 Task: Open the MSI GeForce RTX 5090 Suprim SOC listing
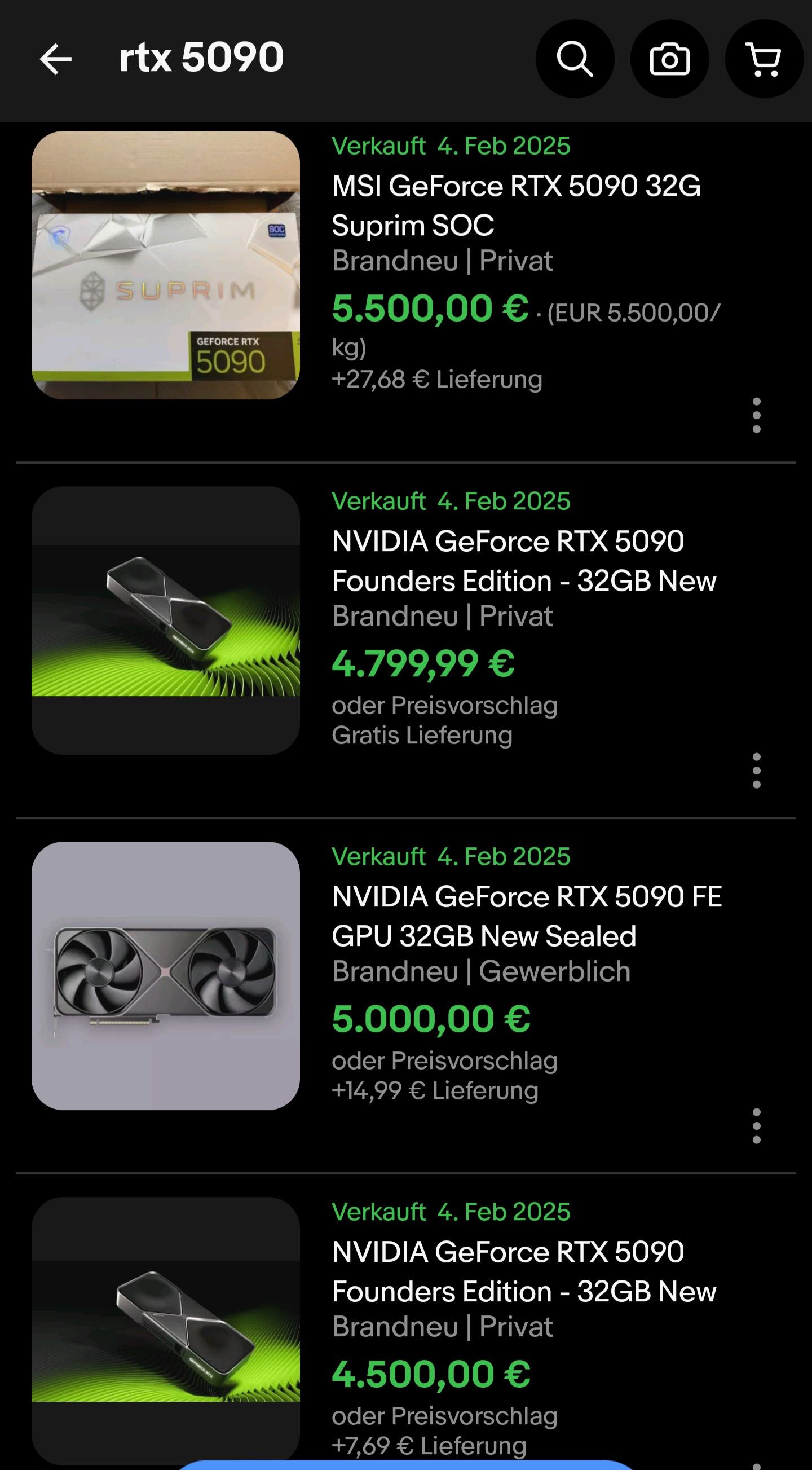point(516,205)
